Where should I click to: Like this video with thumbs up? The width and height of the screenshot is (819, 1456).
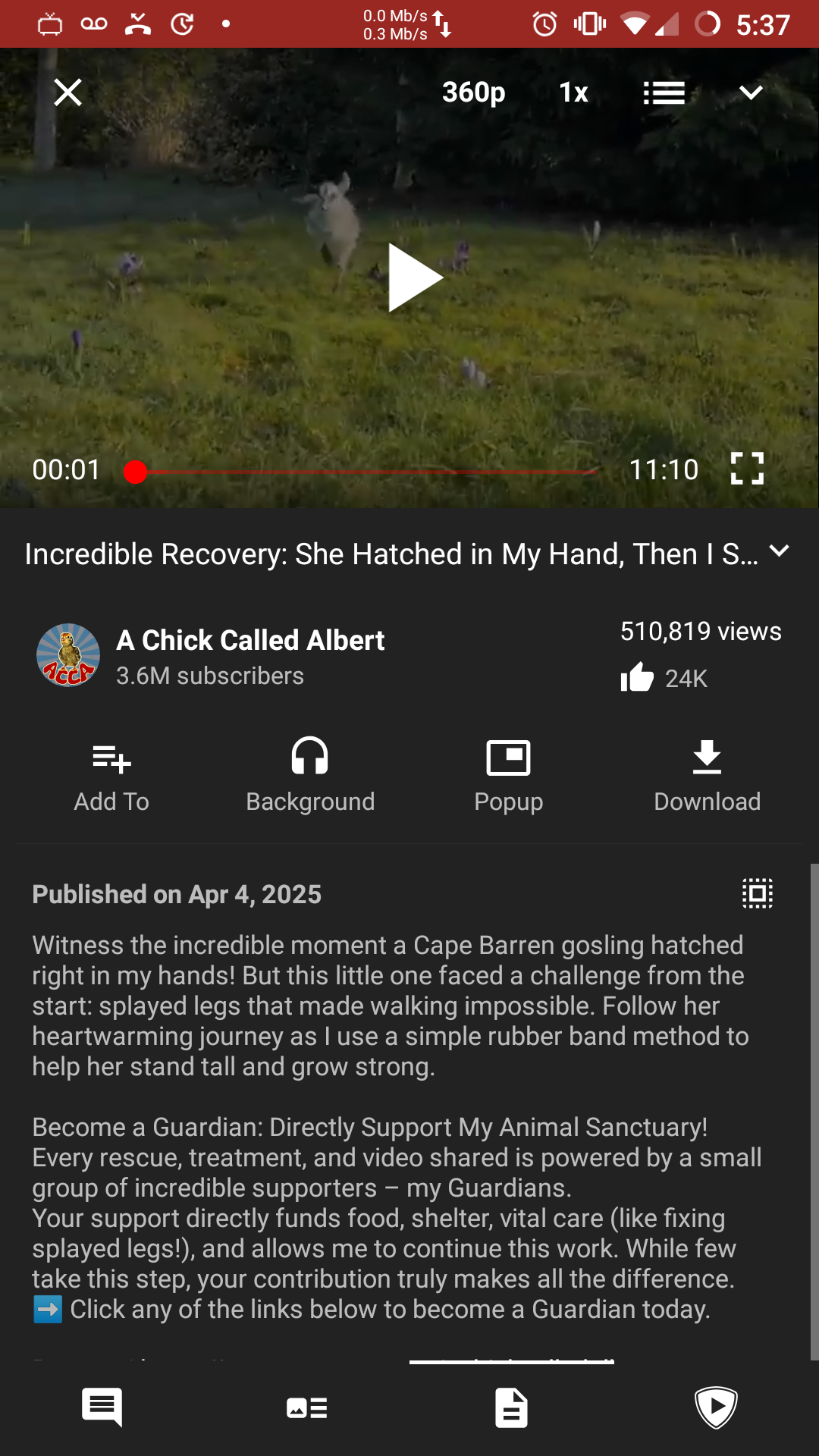pos(637,677)
